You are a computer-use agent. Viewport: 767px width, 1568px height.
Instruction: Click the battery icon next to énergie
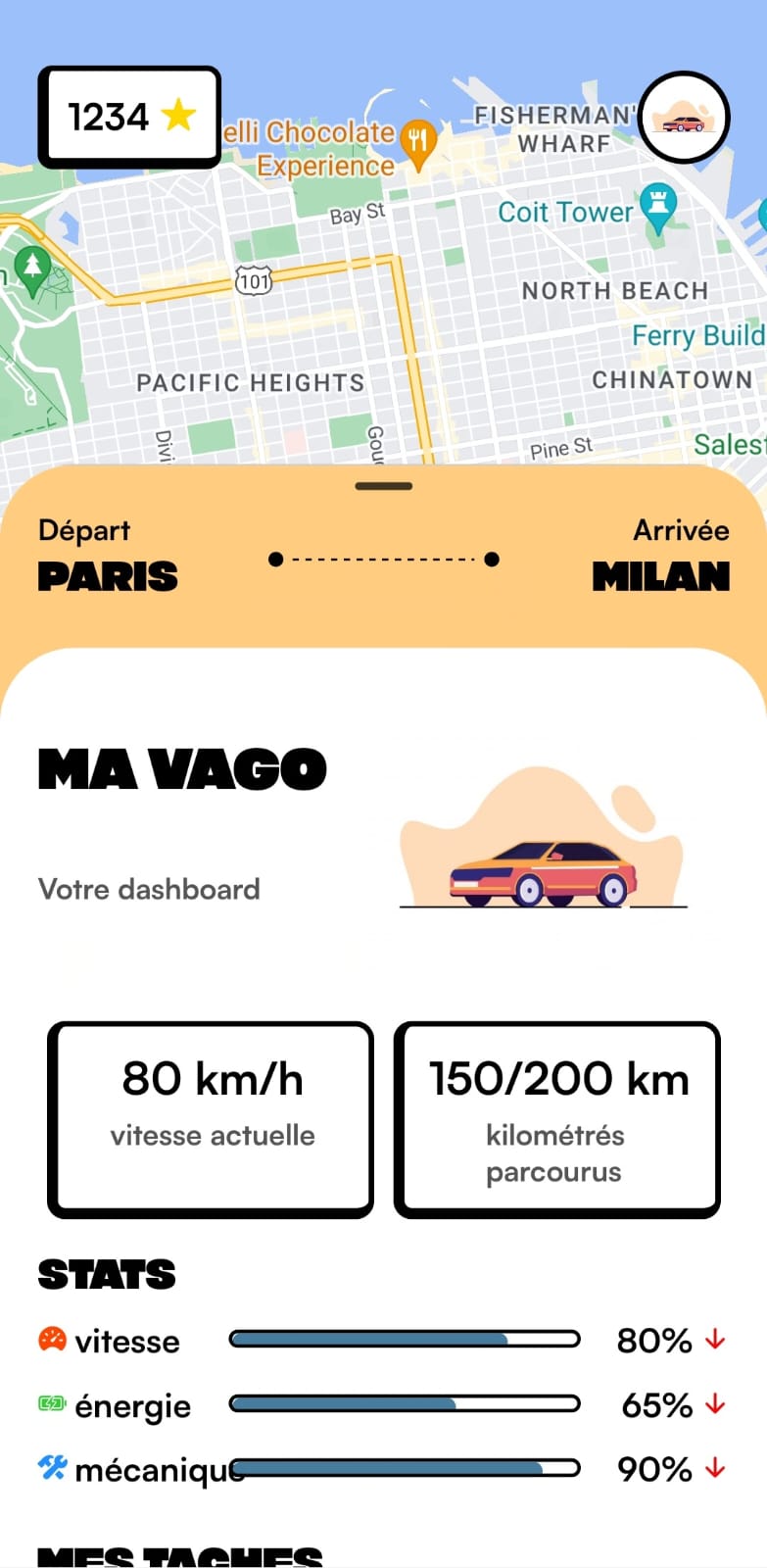point(51,1404)
